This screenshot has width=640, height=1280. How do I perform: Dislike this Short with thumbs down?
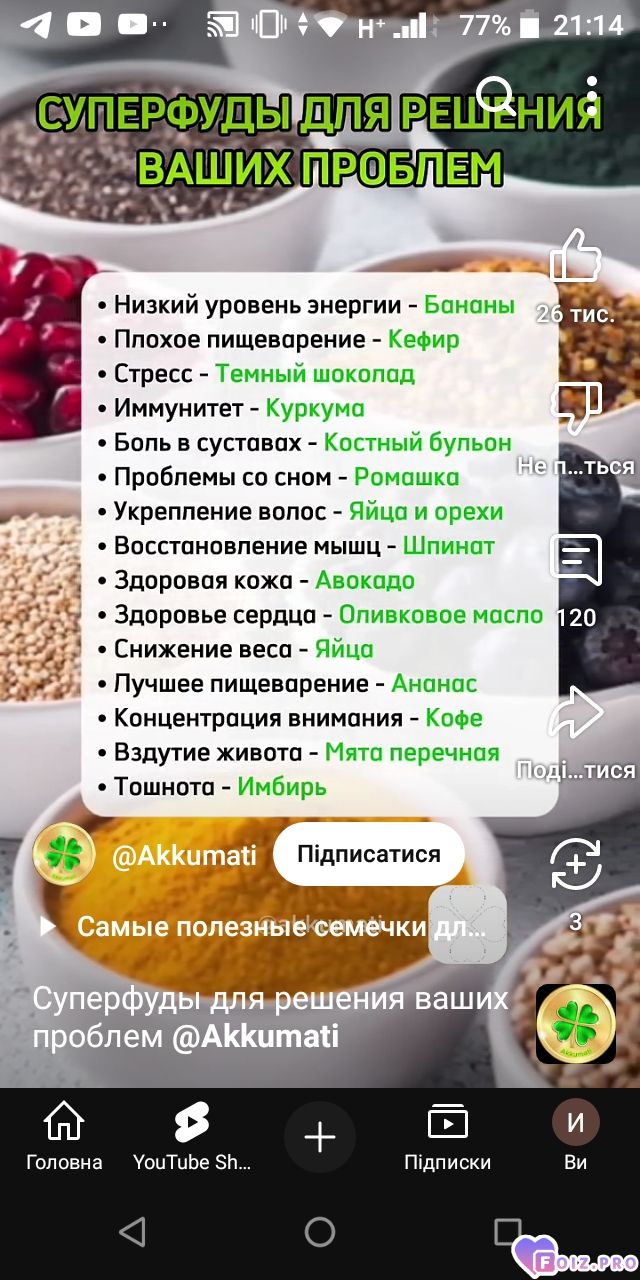tap(576, 408)
